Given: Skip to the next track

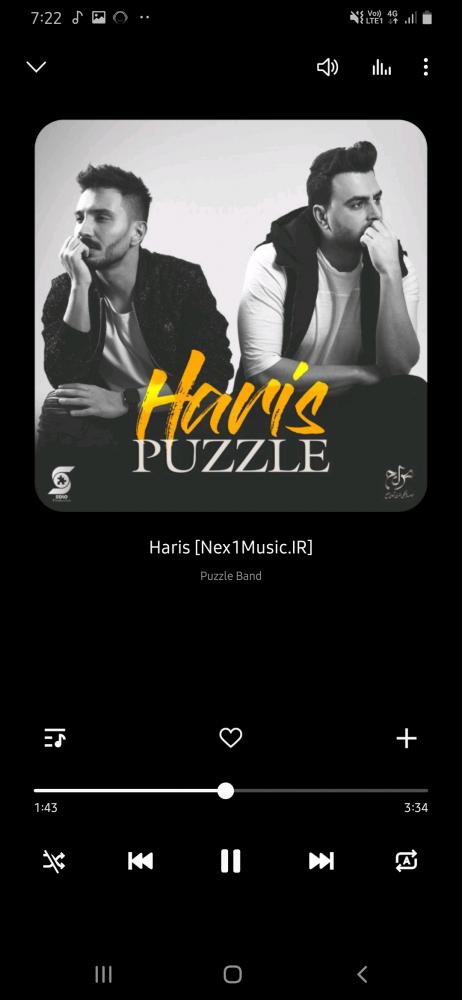Looking at the screenshot, I should 321,861.
